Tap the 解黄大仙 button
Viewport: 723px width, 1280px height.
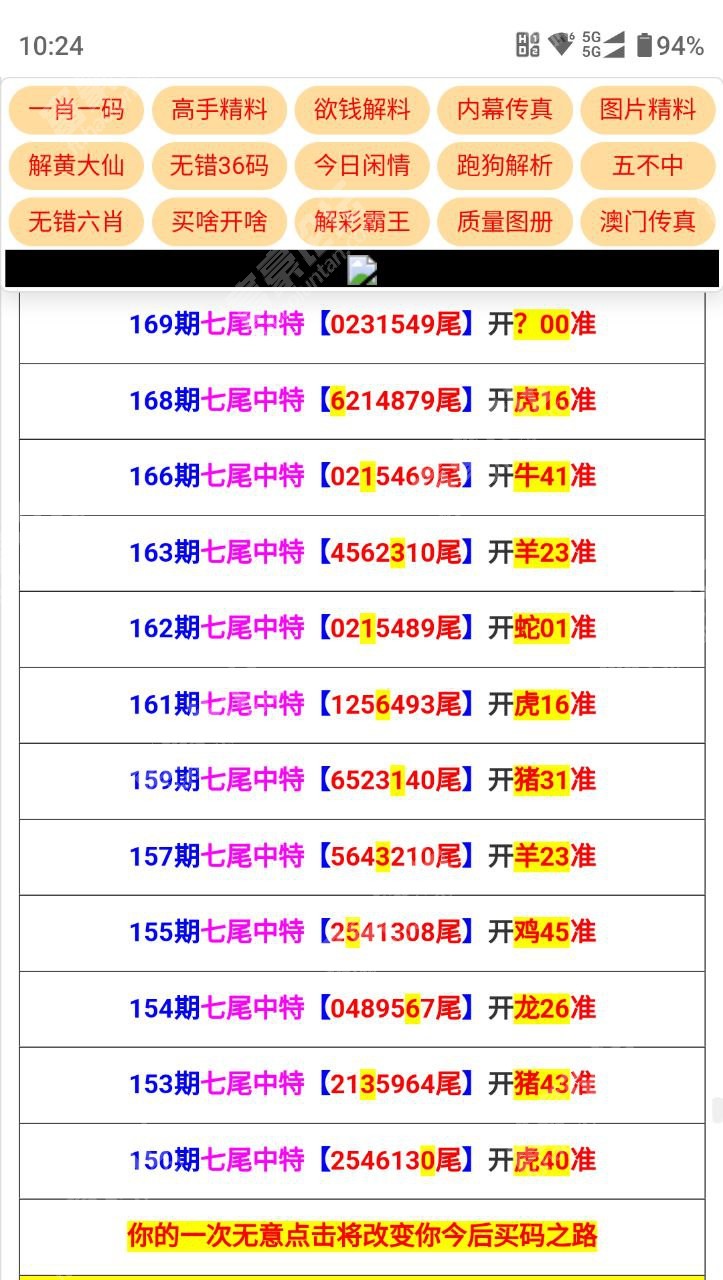[x=76, y=166]
